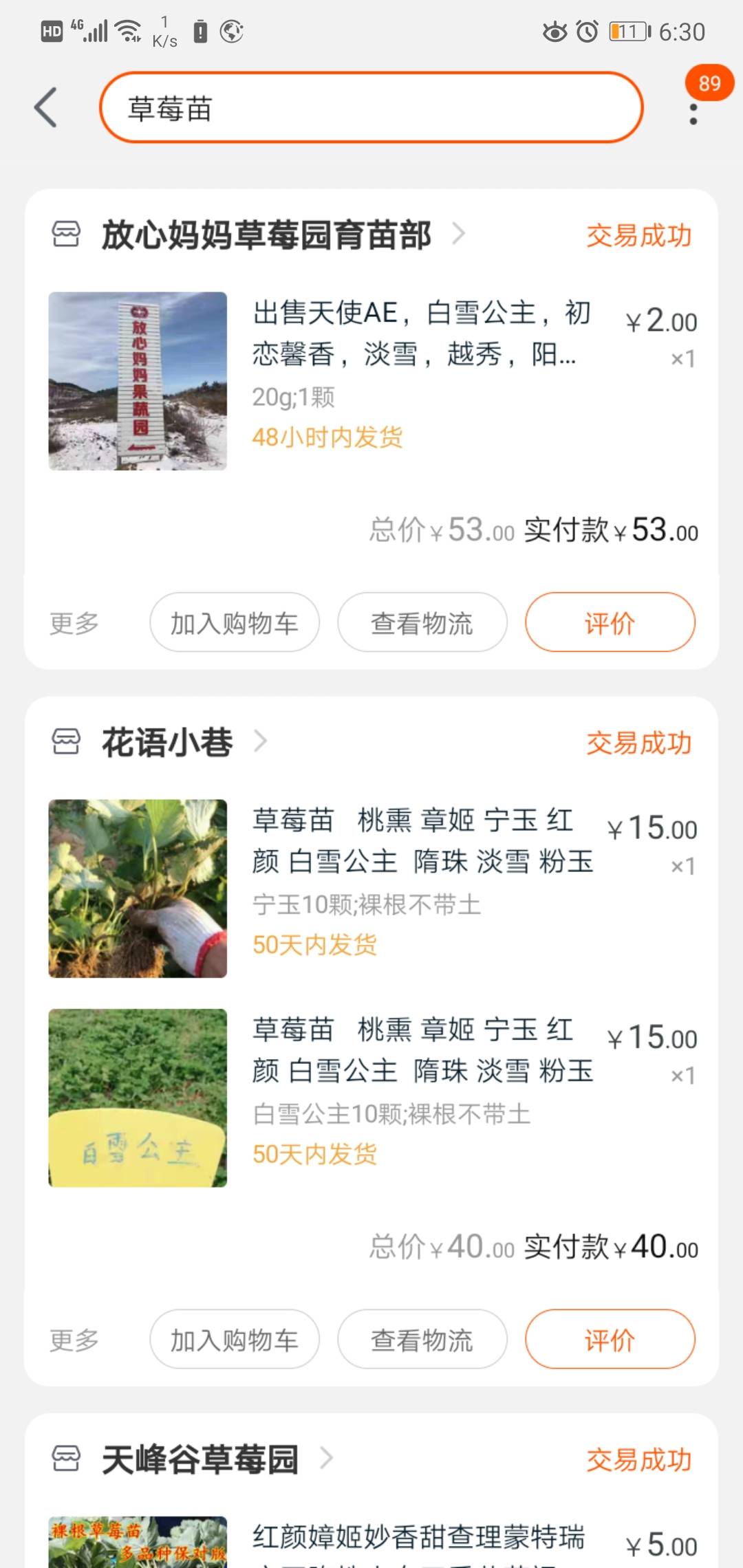The image size is (743, 1568).
Task: Review the 放心妈妈草莓园 order
Action: [x=610, y=622]
